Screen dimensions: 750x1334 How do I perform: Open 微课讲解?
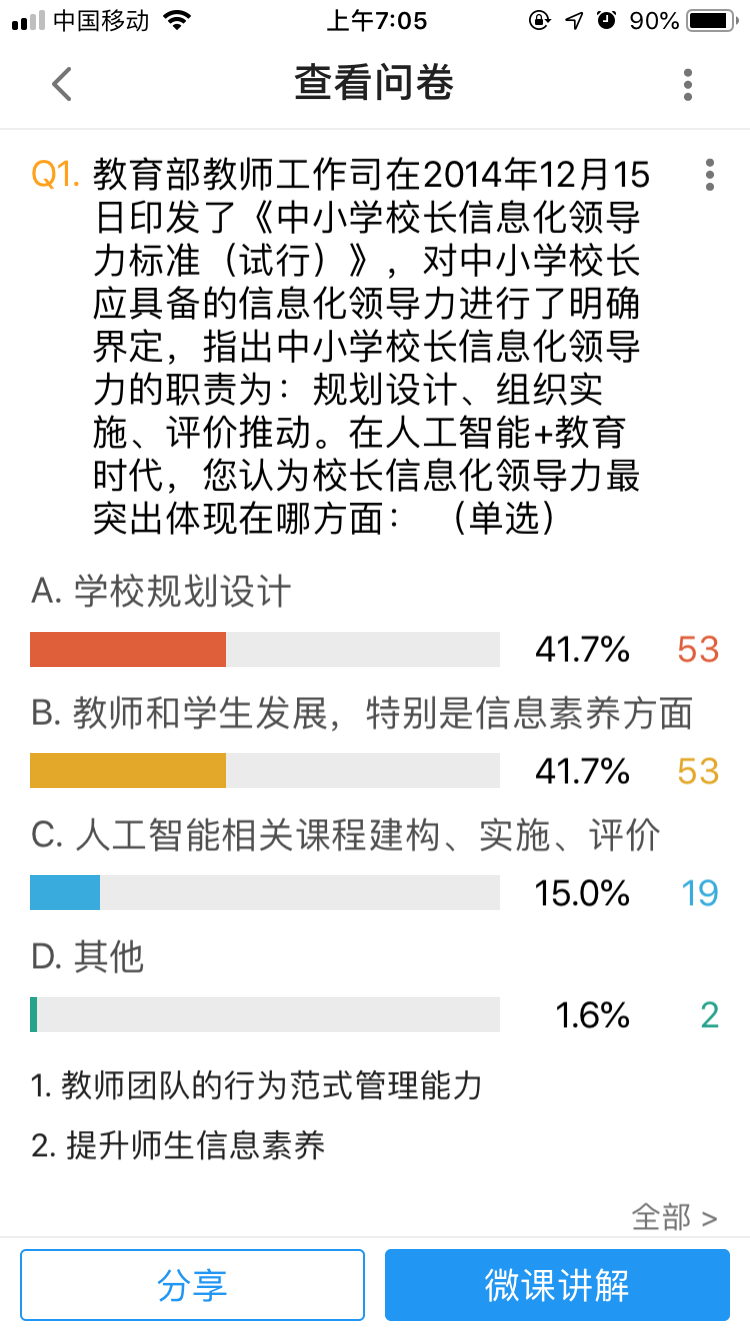coord(557,1285)
